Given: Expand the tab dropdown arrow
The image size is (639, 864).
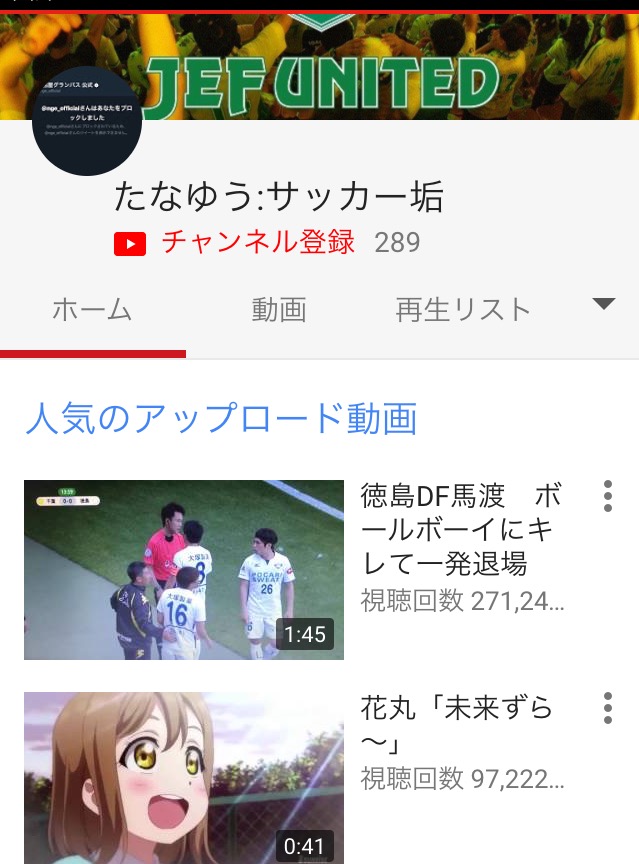Looking at the screenshot, I should tap(604, 304).
